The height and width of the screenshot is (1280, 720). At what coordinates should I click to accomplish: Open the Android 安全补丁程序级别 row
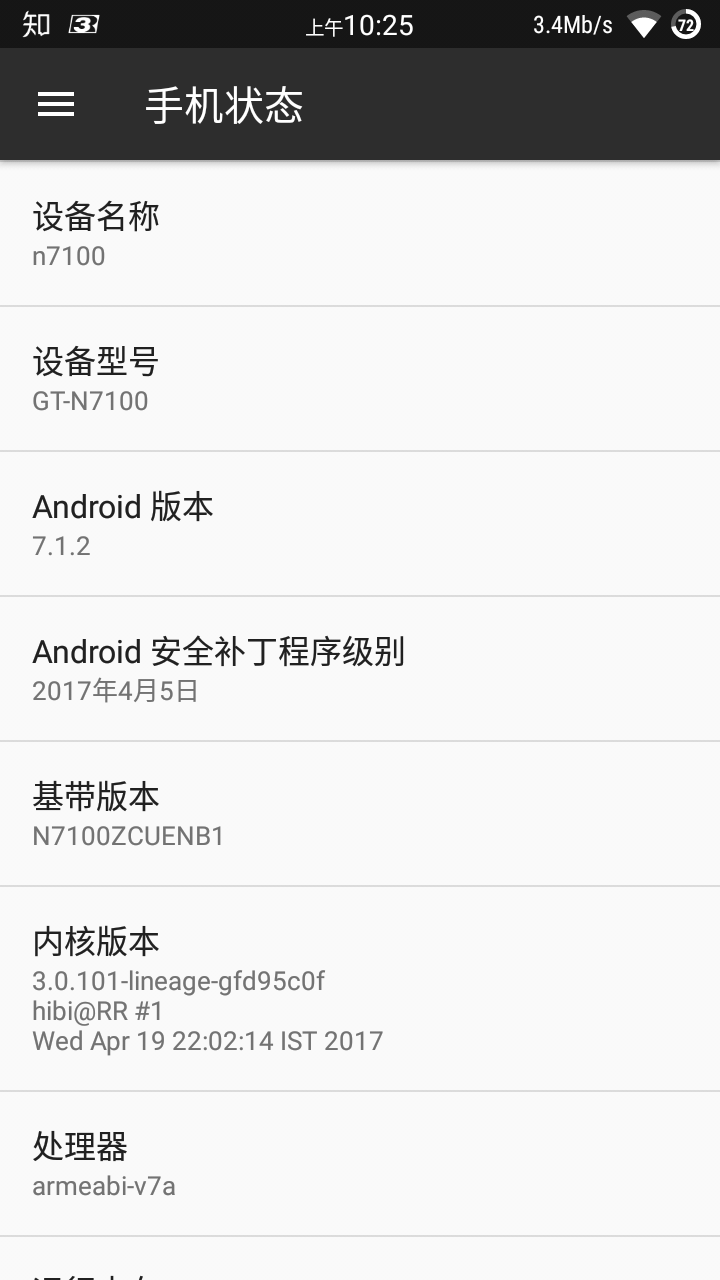(360, 669)
